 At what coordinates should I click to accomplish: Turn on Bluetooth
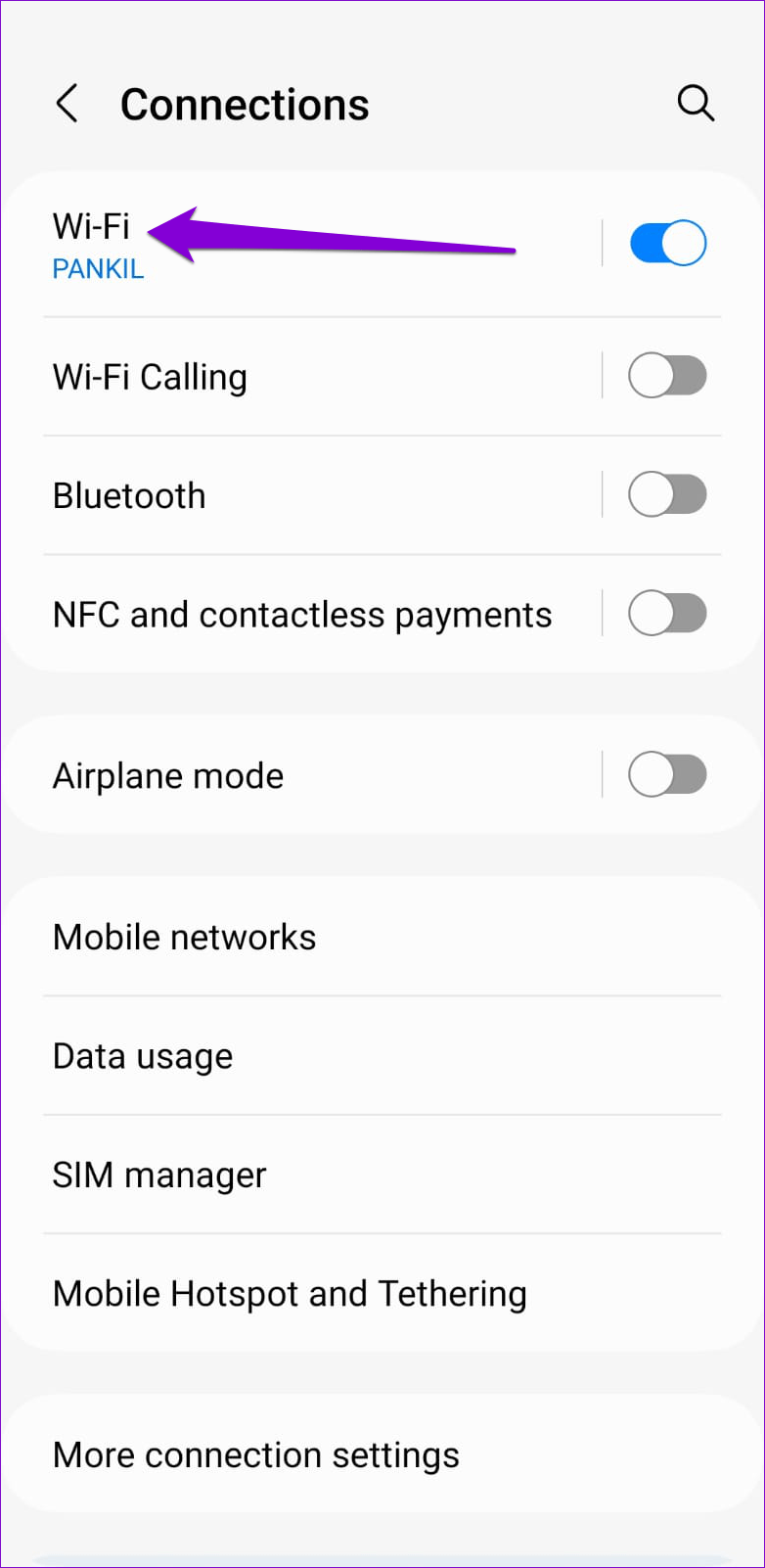click(668, 494)
